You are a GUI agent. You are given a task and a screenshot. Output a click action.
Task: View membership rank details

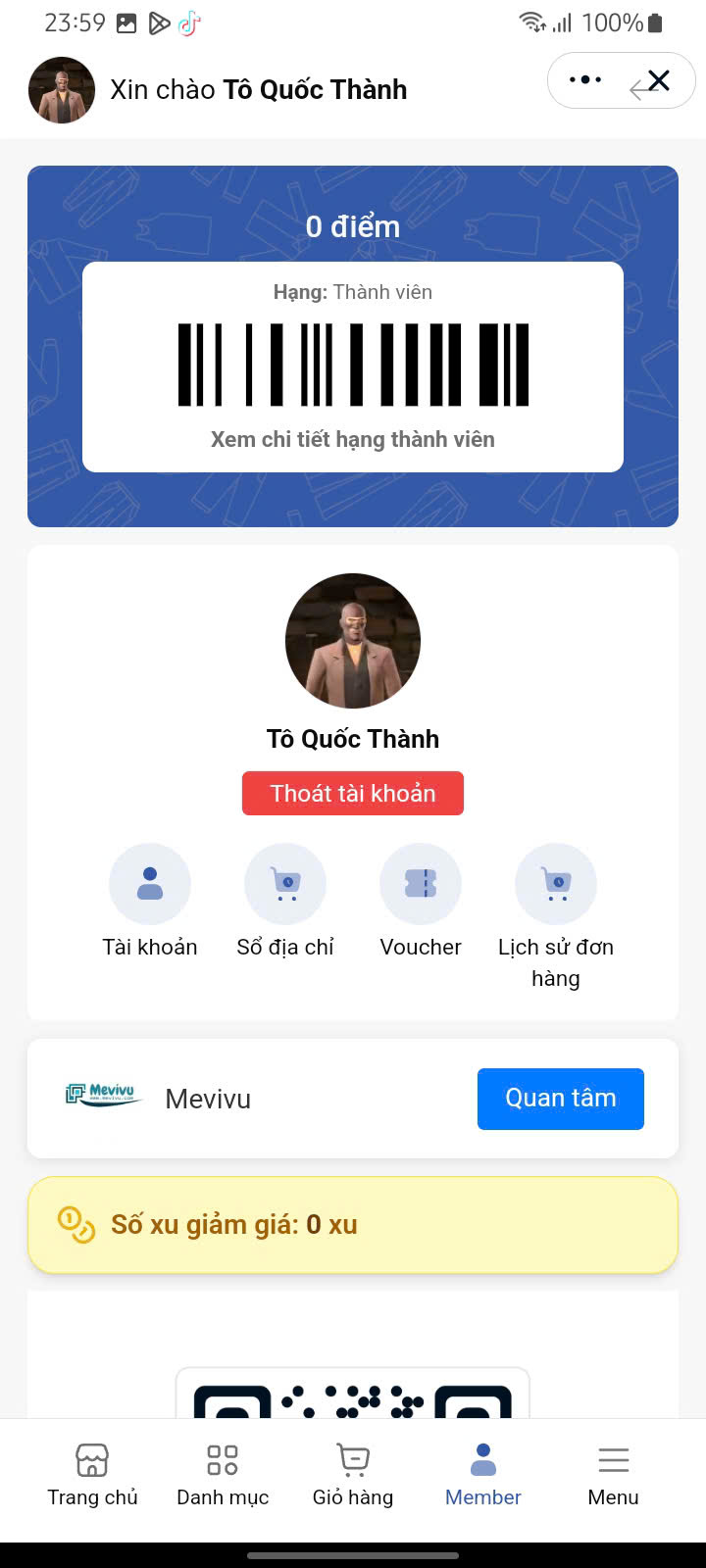[x=353, y=439]
